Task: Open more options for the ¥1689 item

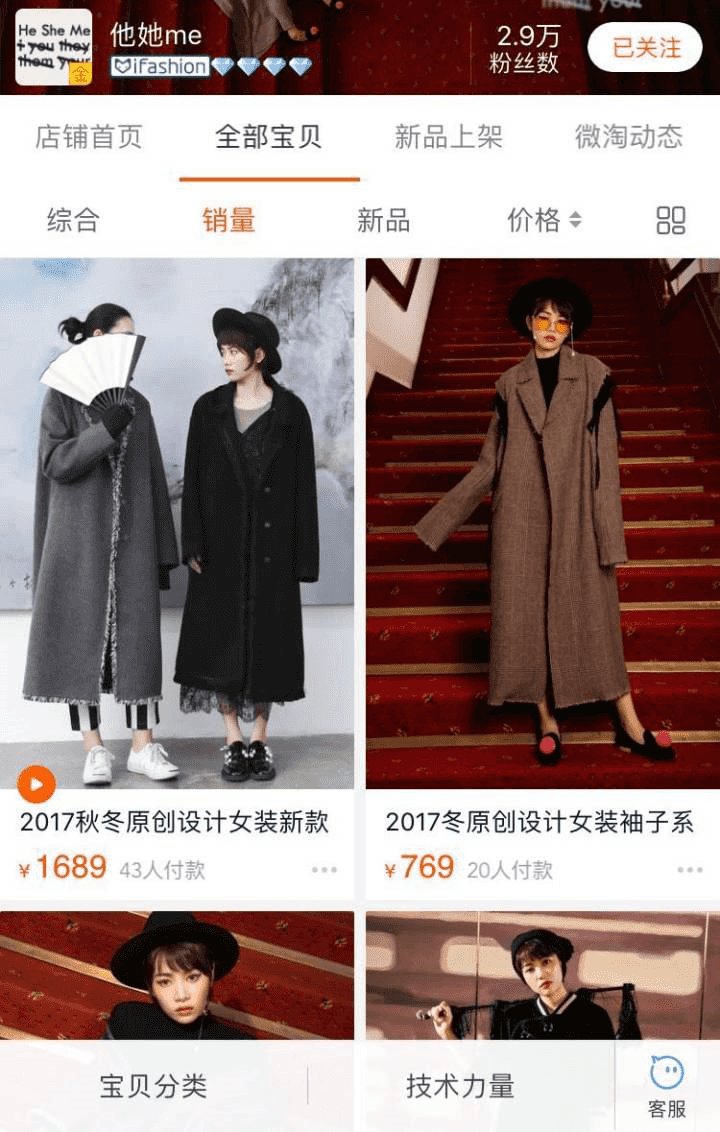Action: [324, 870]
